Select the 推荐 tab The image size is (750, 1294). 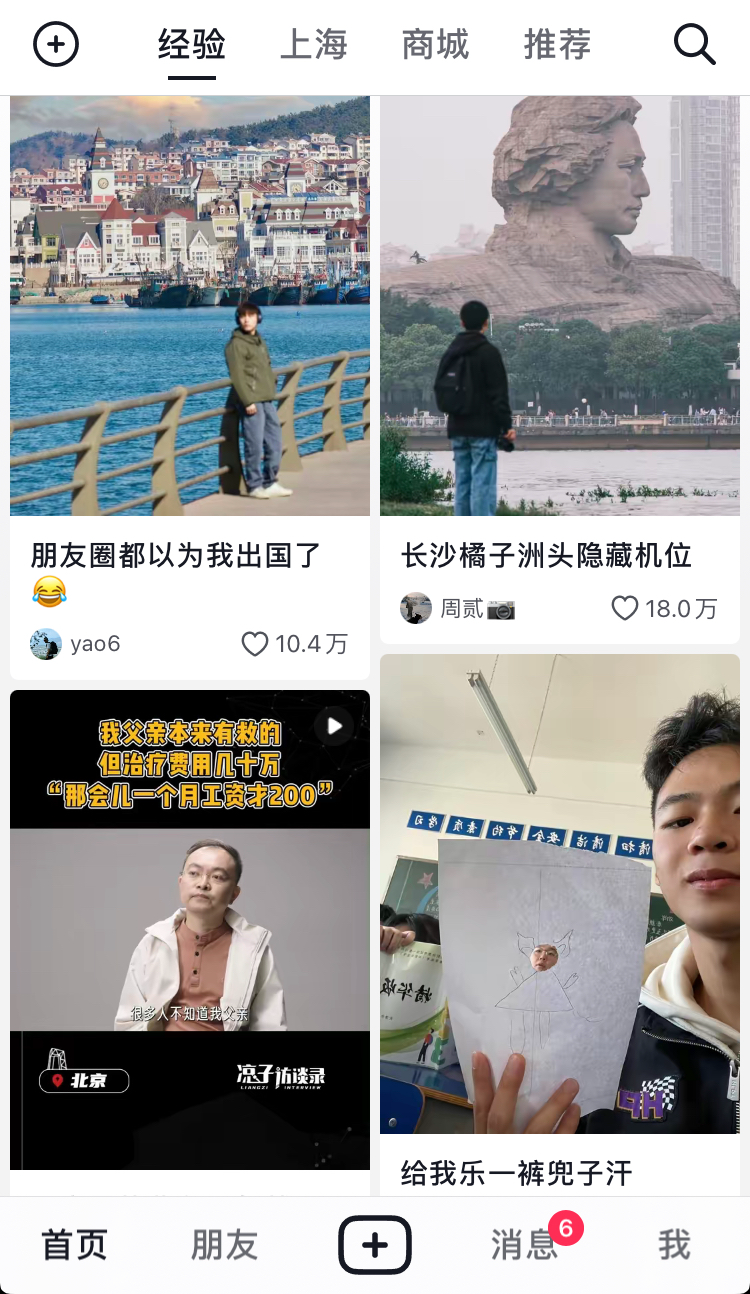coord(557,44)
